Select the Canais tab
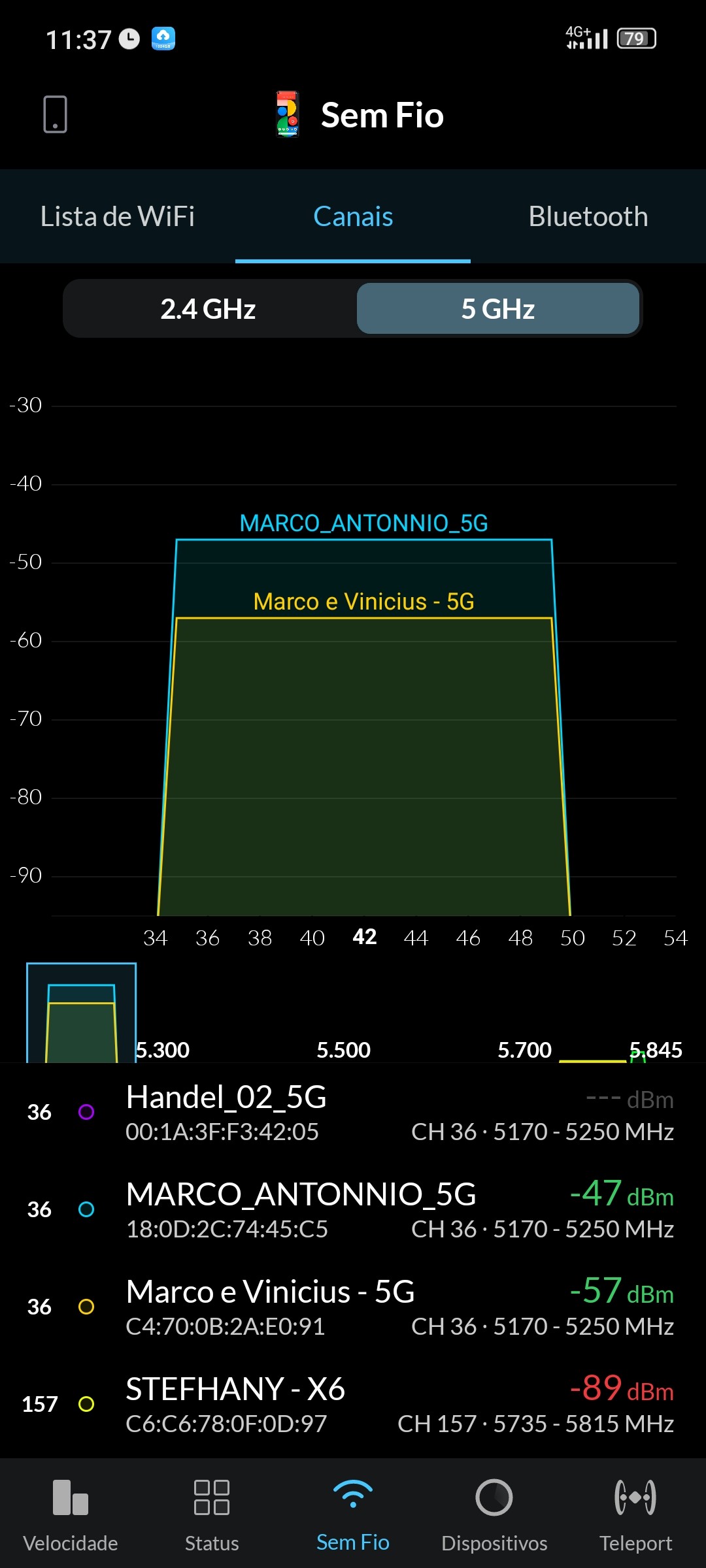706x1568 pixels. coord(353,217)
